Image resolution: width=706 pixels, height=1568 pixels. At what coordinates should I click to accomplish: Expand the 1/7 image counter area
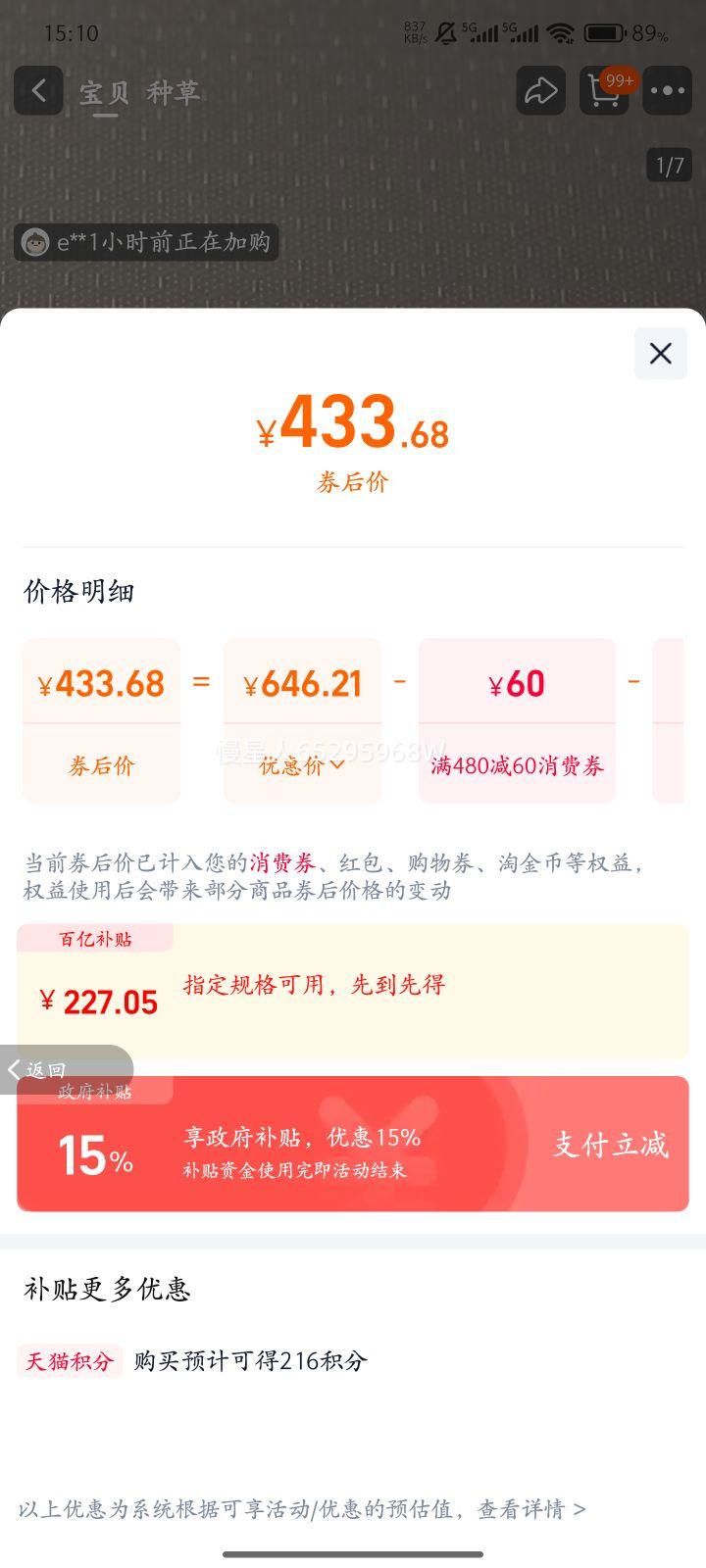tap(669, 164)
